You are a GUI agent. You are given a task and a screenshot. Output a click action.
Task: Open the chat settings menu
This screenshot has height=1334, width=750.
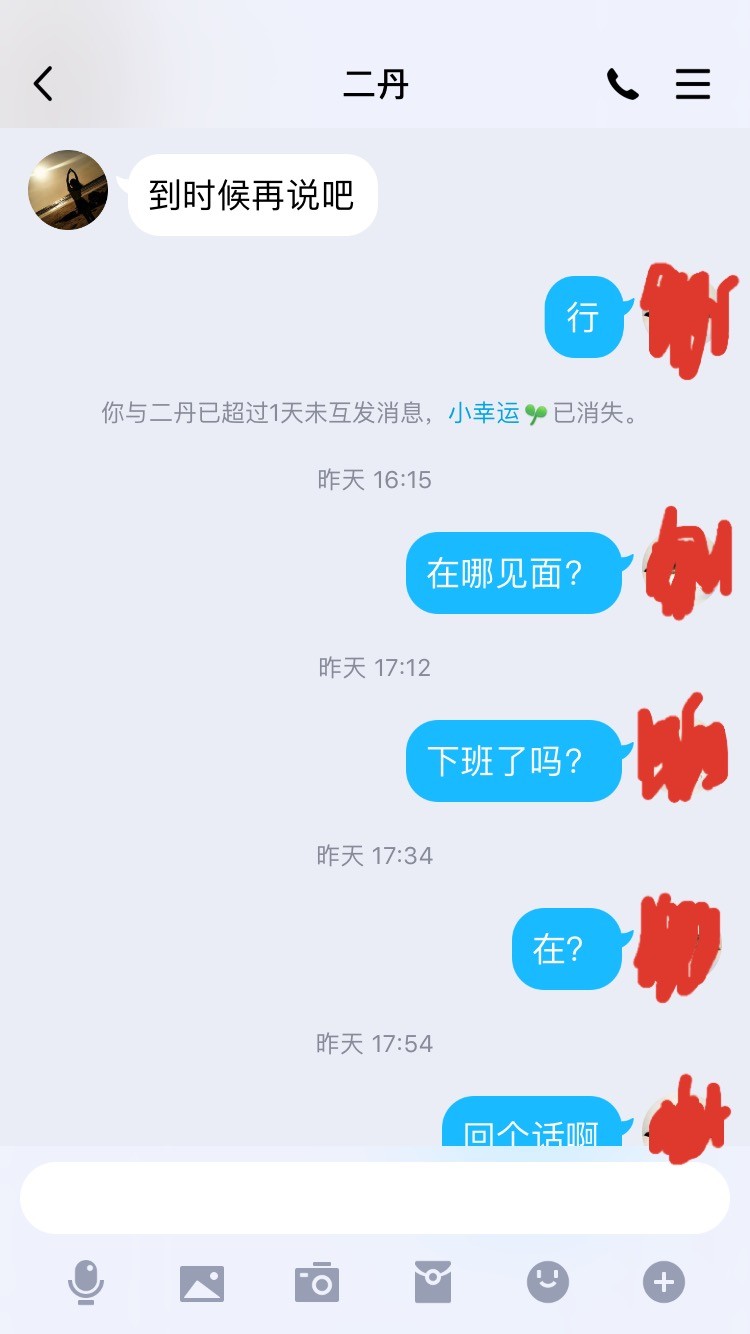(x=693, y=84)
